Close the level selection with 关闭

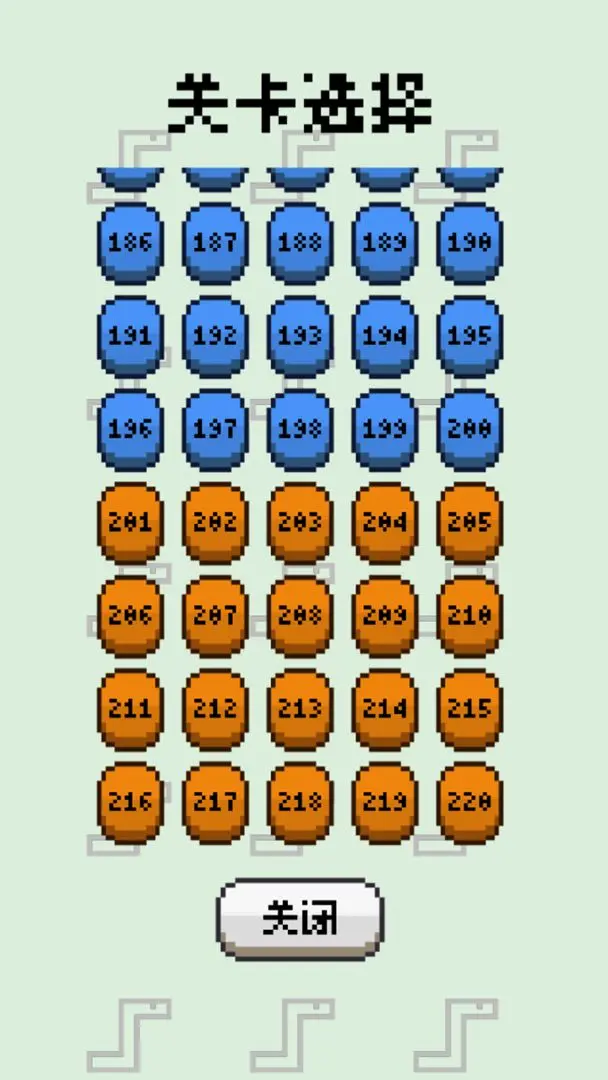[x=300, y=918]
